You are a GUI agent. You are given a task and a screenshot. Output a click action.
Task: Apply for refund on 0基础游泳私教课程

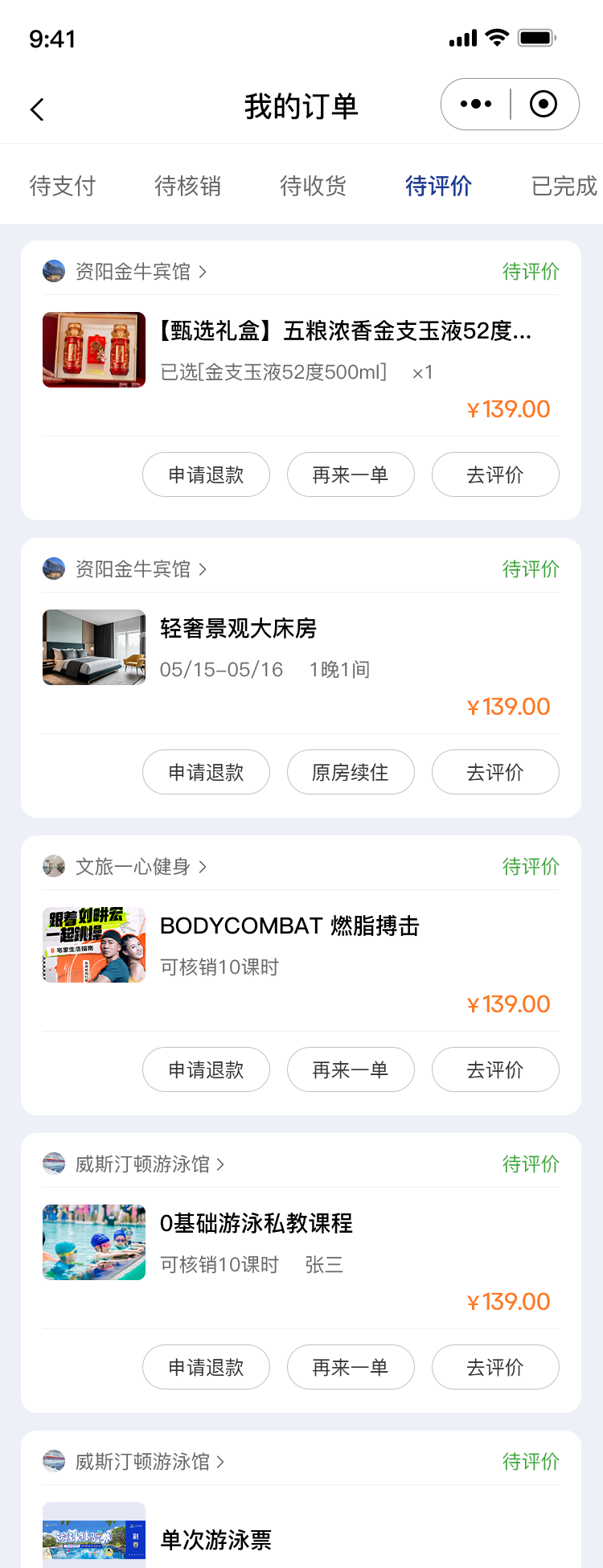206,1367
